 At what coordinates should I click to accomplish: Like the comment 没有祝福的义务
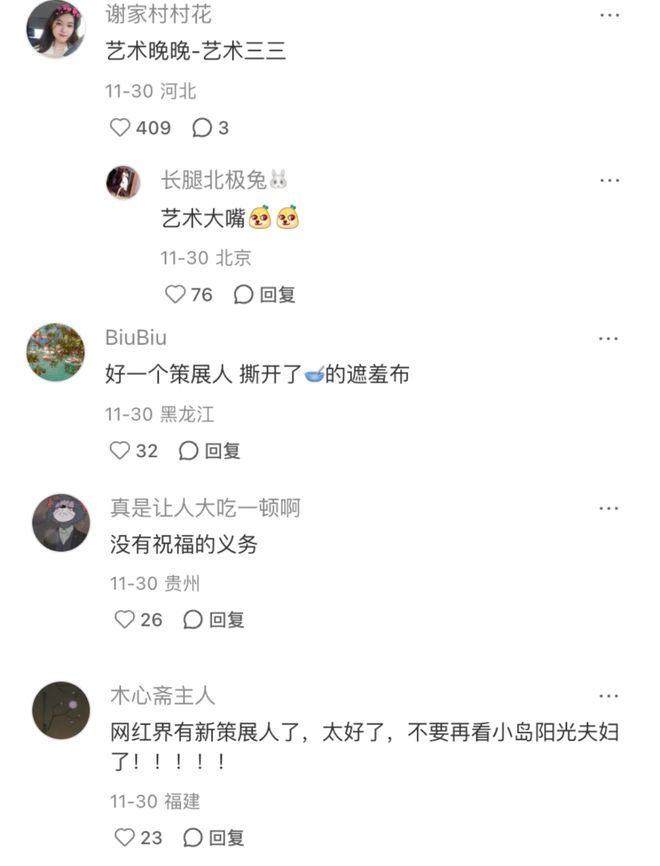pyautogui.click(x=125, y=620)
